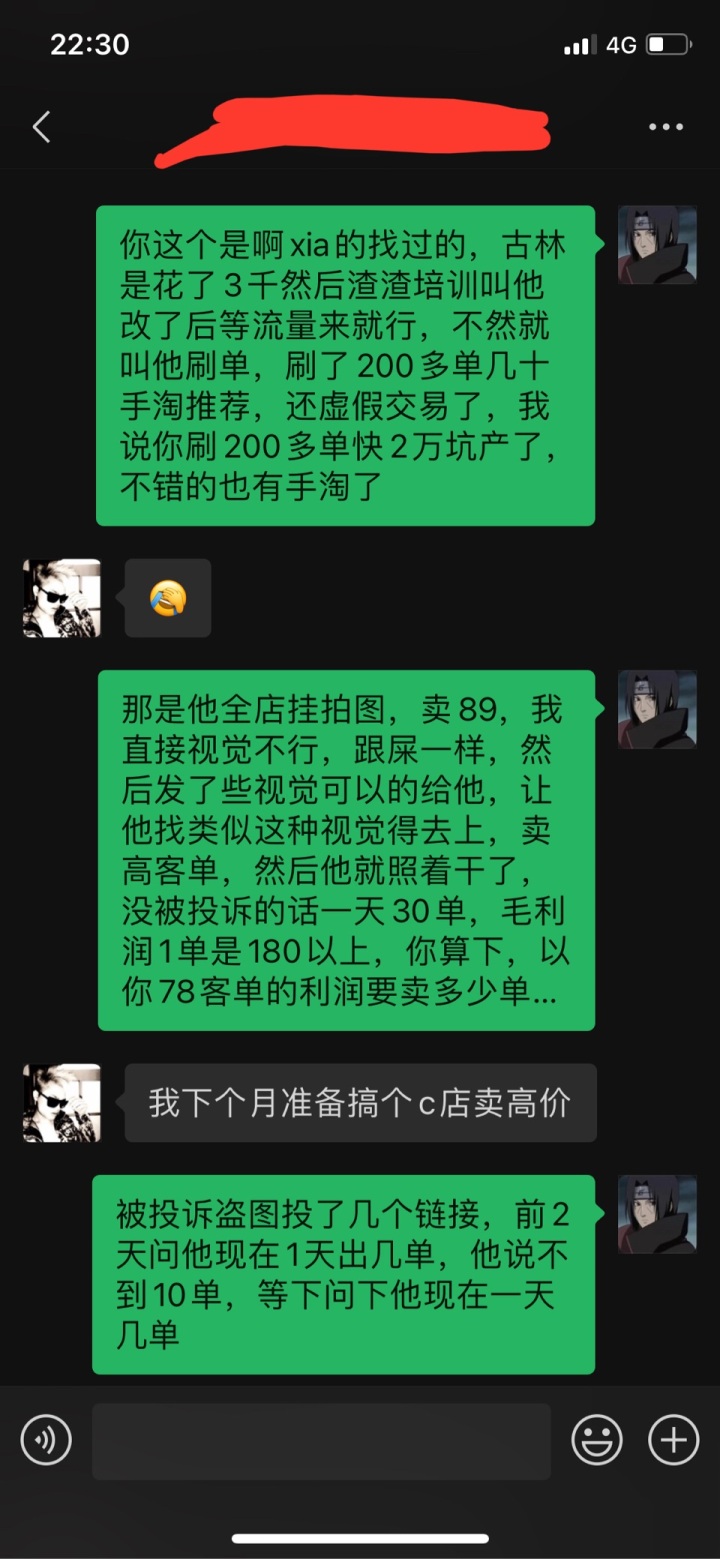Open the chat info overflow menu

[666, 127]
